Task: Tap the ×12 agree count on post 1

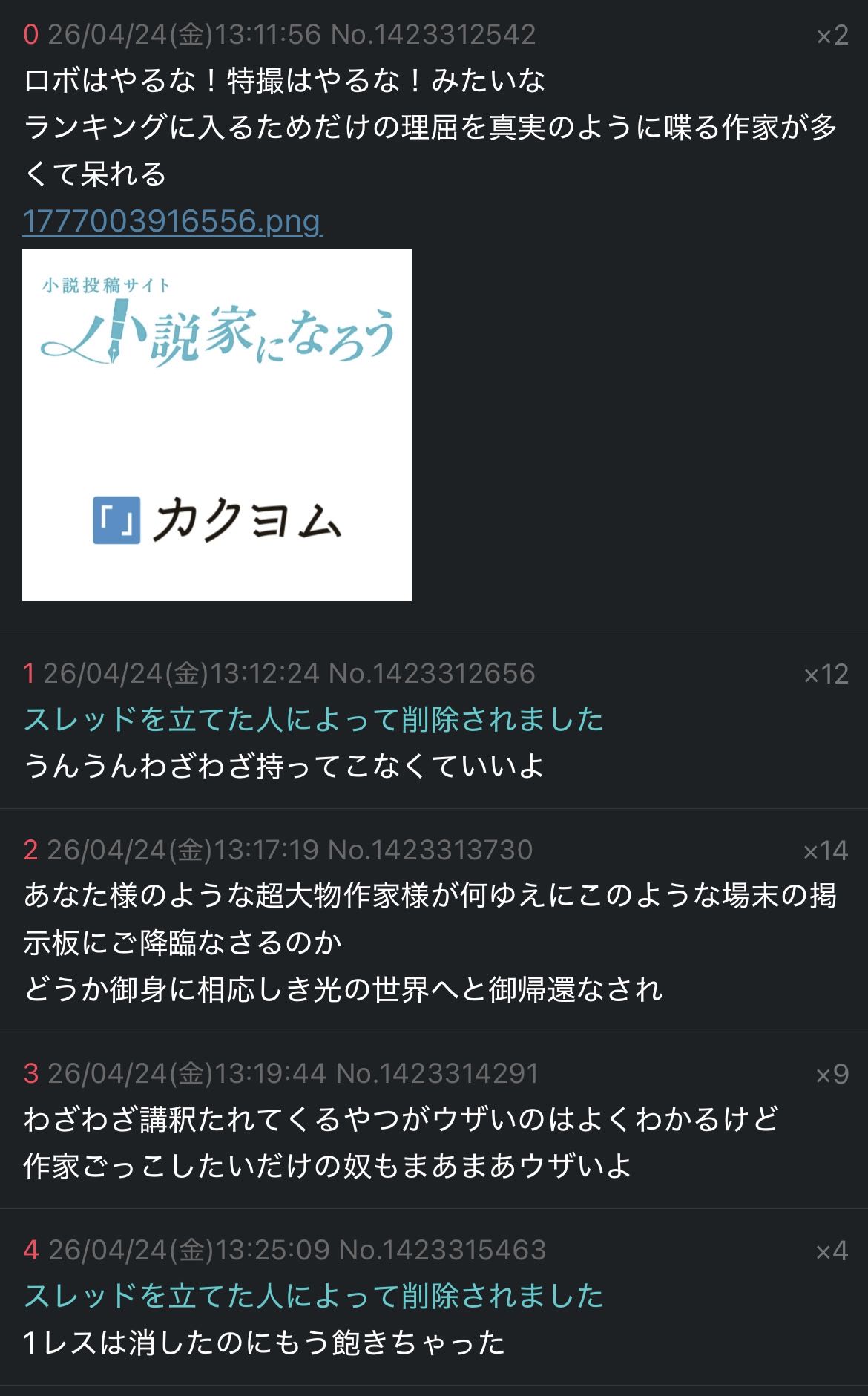Action: click(x=826, y=674)
